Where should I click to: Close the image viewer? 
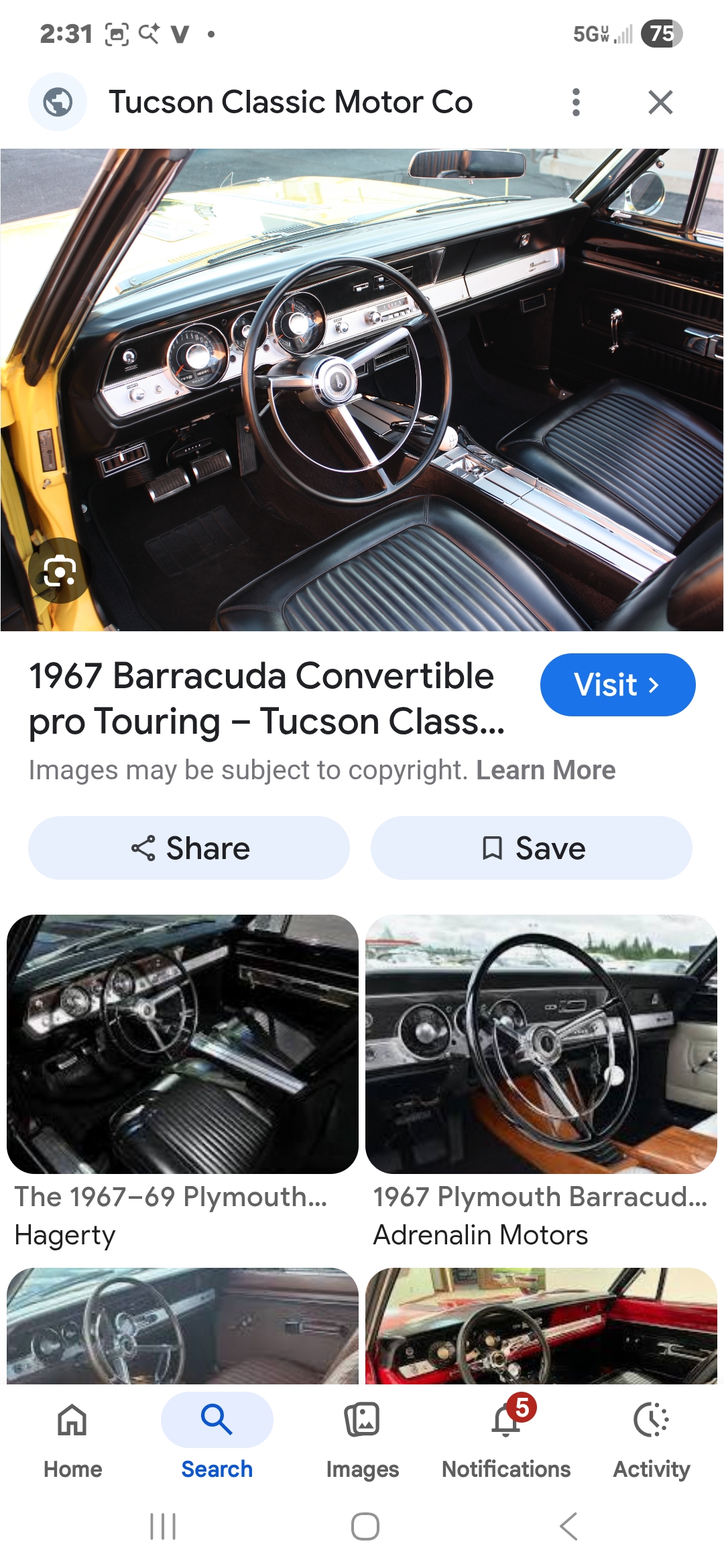660,103
